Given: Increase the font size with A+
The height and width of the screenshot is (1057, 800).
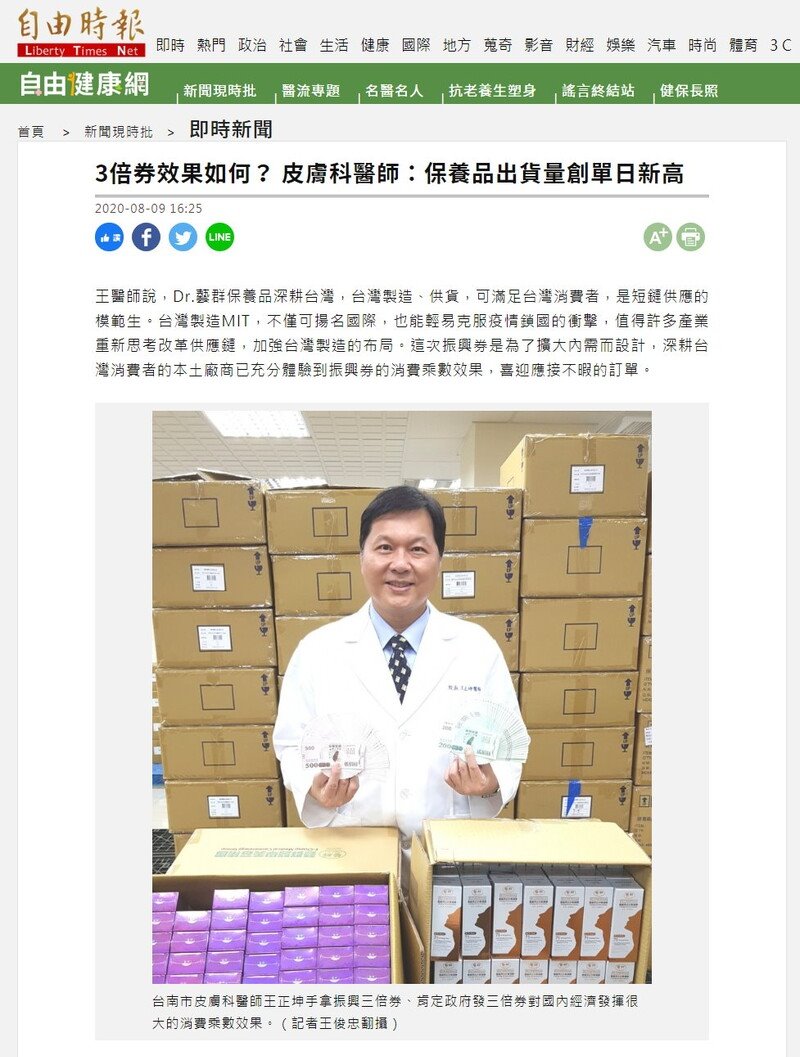Looking at the screenshot, I should pos(657,237).
